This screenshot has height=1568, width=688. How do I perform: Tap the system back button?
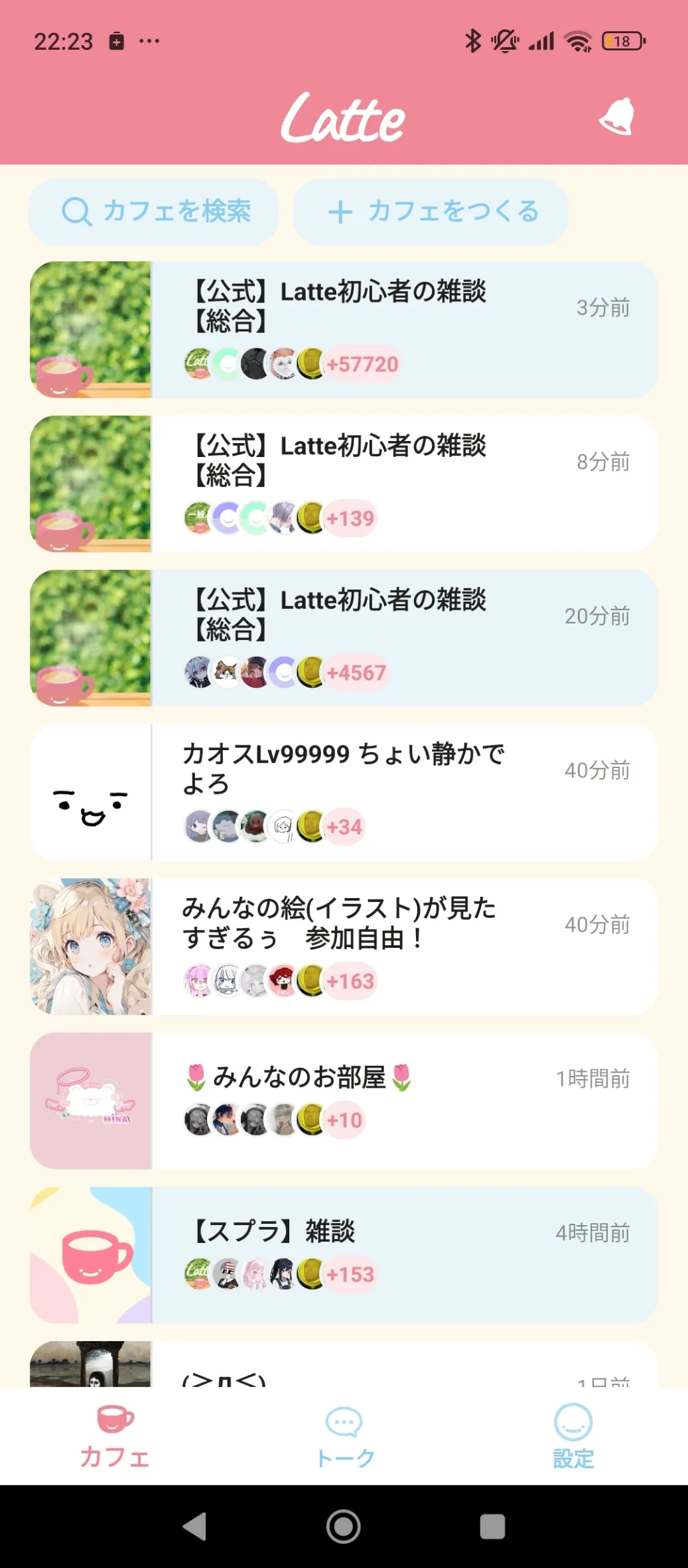click(x=195, y=1526)
